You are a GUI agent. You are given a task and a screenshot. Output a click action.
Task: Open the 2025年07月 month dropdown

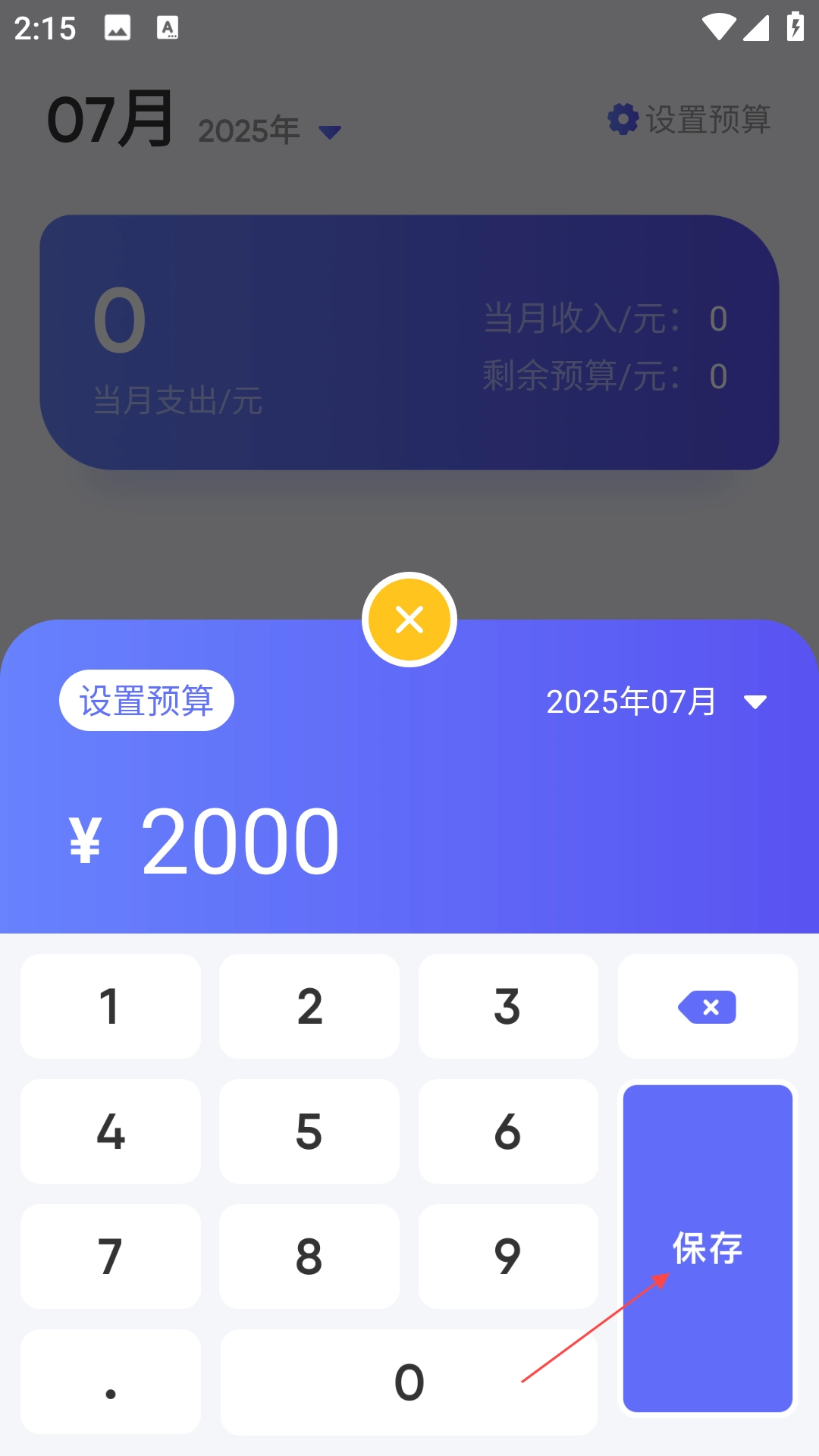(657, 701)
